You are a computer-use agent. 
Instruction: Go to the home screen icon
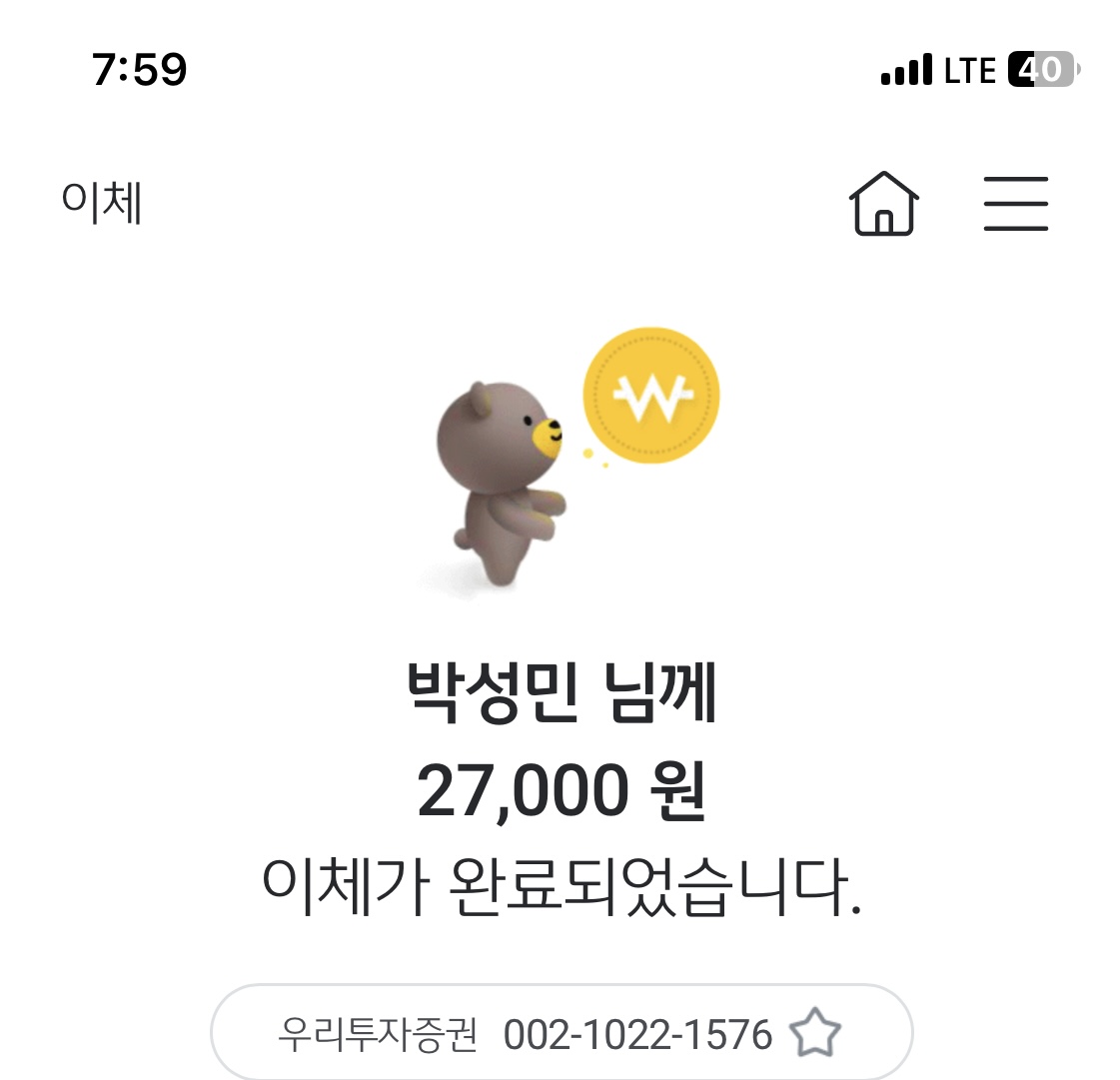pyautogui.click(x=883, y=204)
